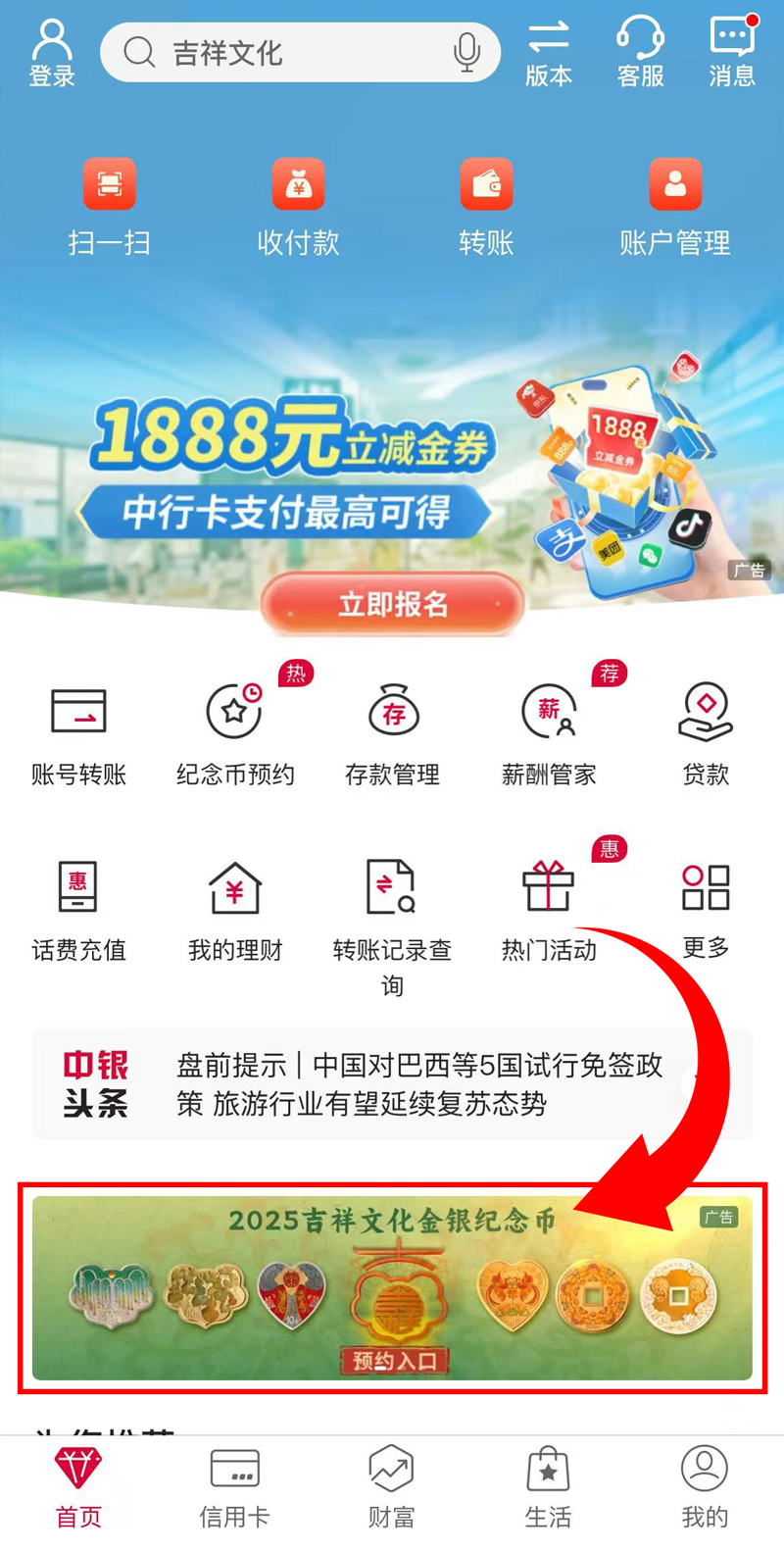Show 更多 services
Image resolution: width=784 pixels, height=1551 pixels.
click(x=706, y=908)
